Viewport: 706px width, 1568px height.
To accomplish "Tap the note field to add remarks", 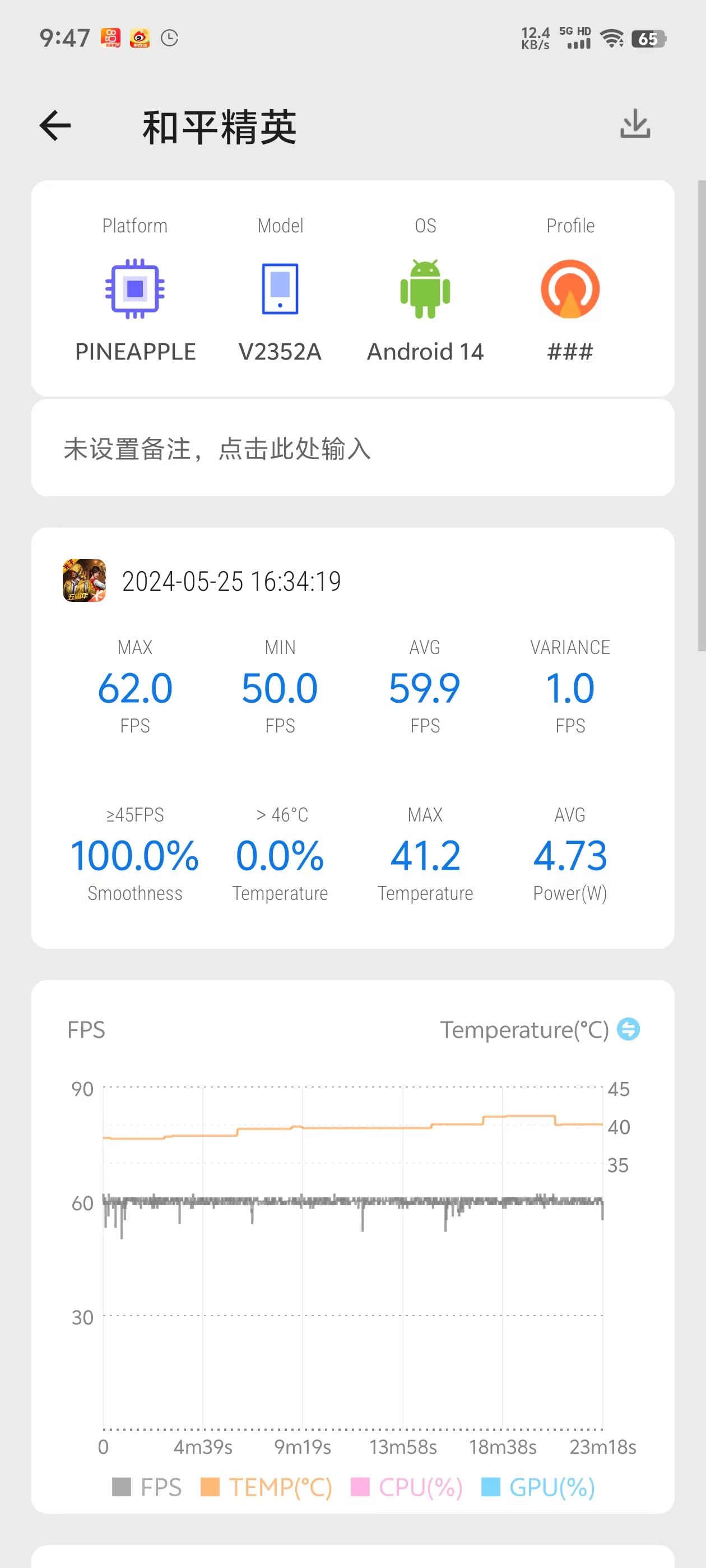I will tap(352, 449).
